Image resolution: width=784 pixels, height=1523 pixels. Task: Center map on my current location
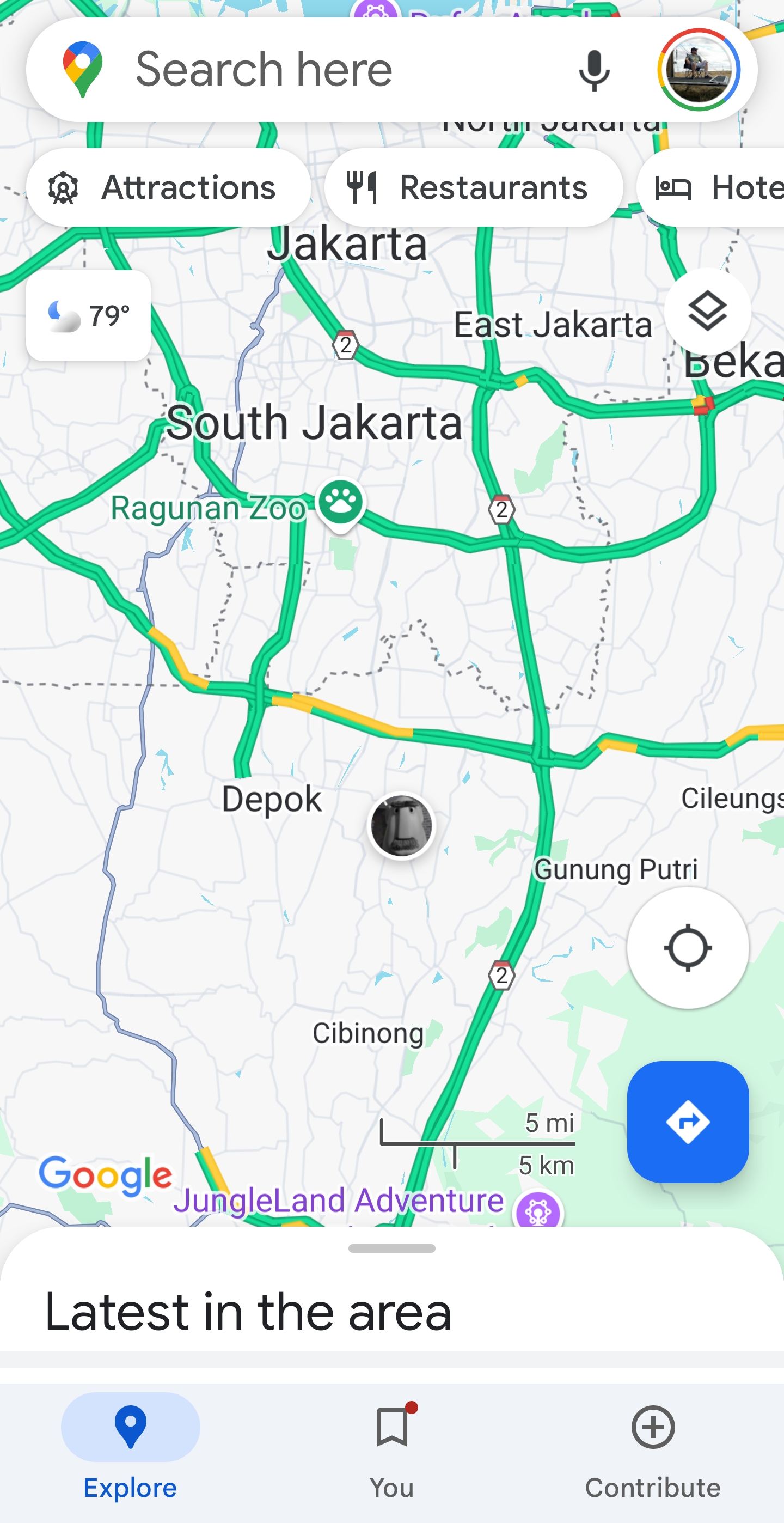click(x=688, y=948)
